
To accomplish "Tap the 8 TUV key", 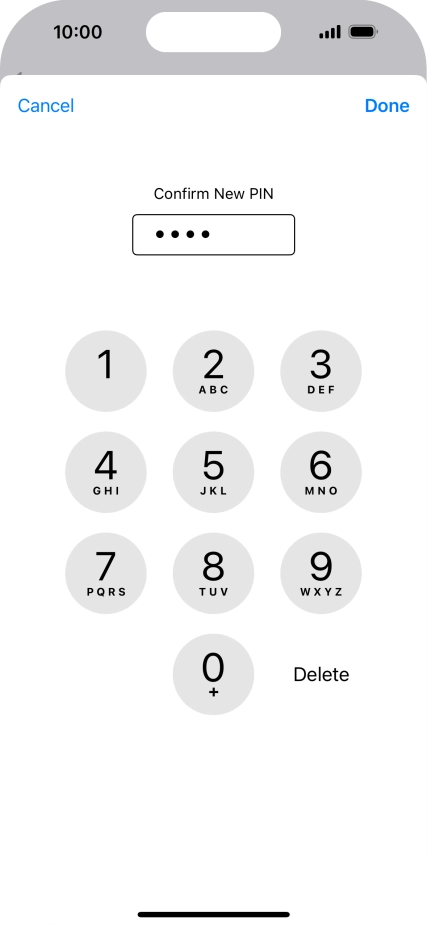I will click(213, 573).
